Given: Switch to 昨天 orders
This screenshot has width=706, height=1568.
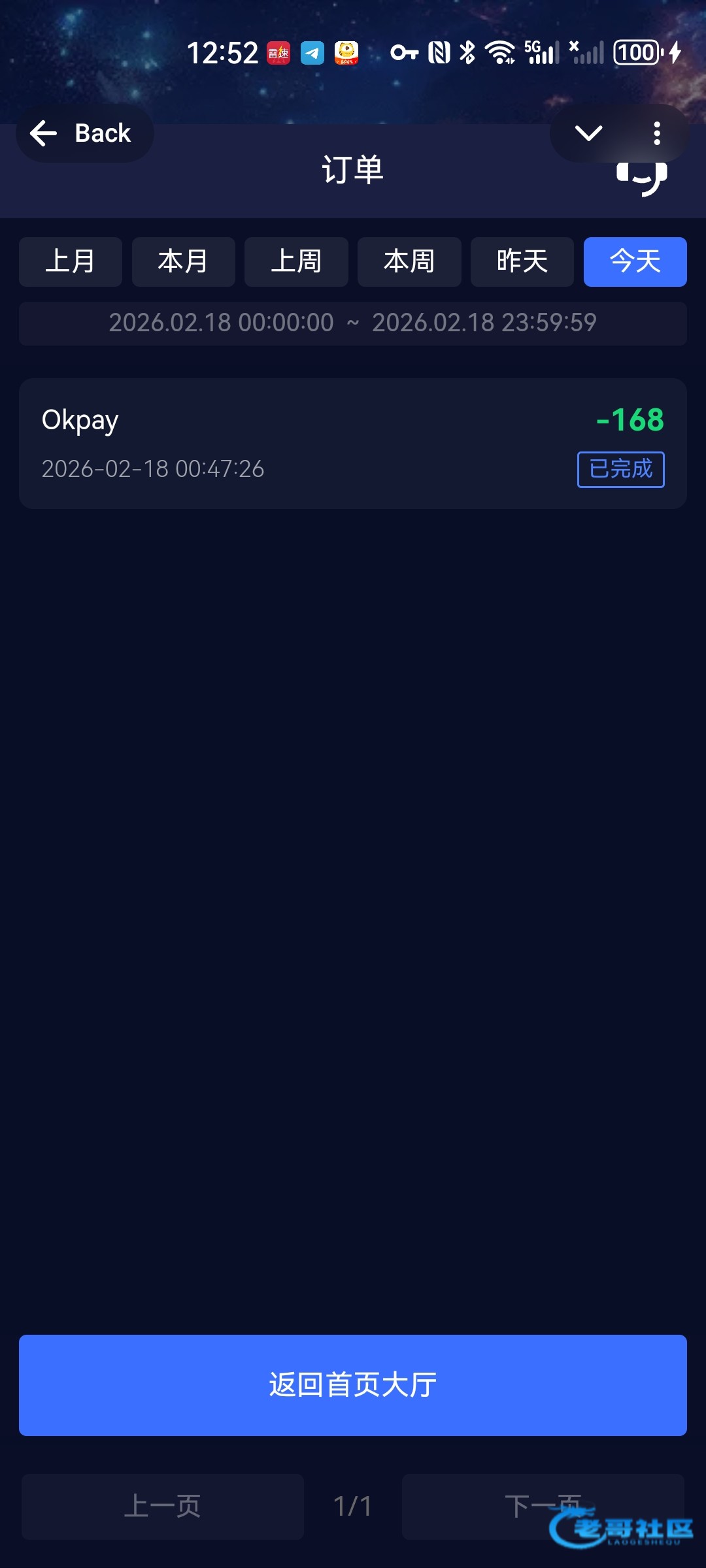Looking at the screenshot, I should pos(522,262).
